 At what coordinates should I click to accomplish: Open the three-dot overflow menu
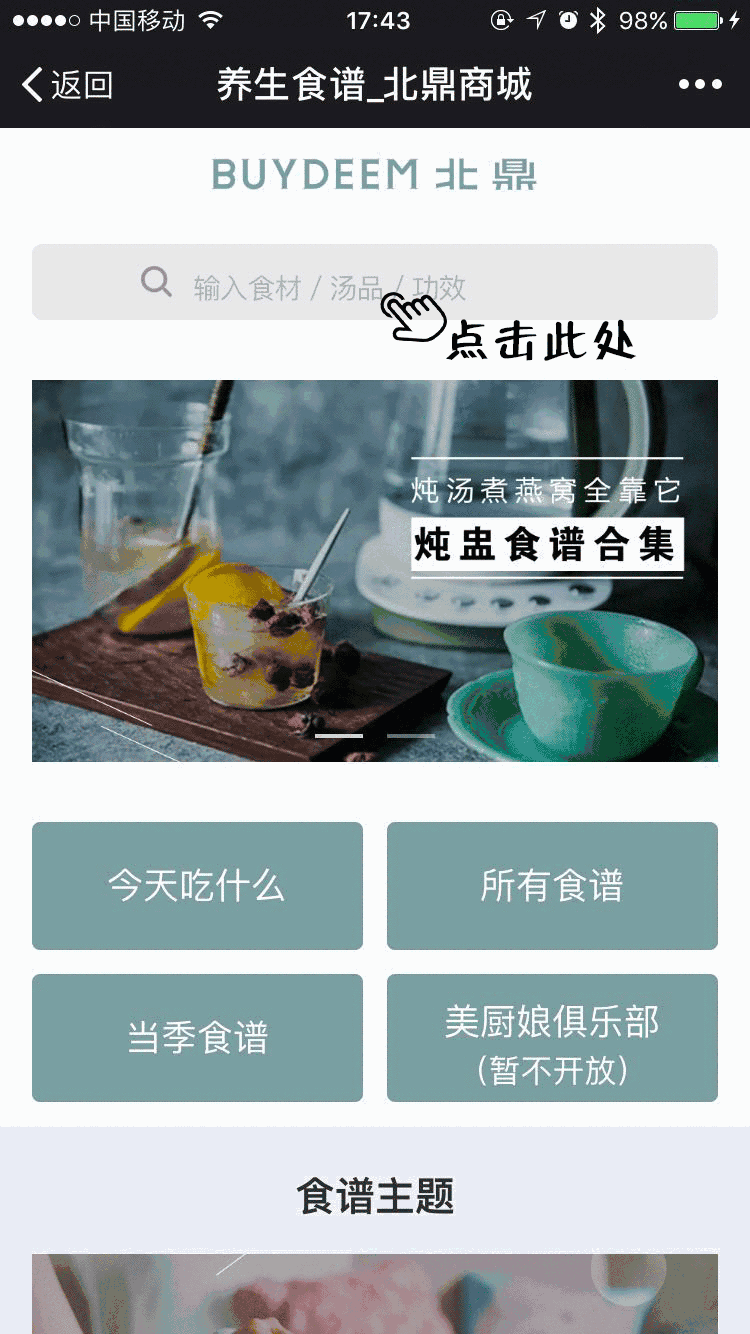700,85
